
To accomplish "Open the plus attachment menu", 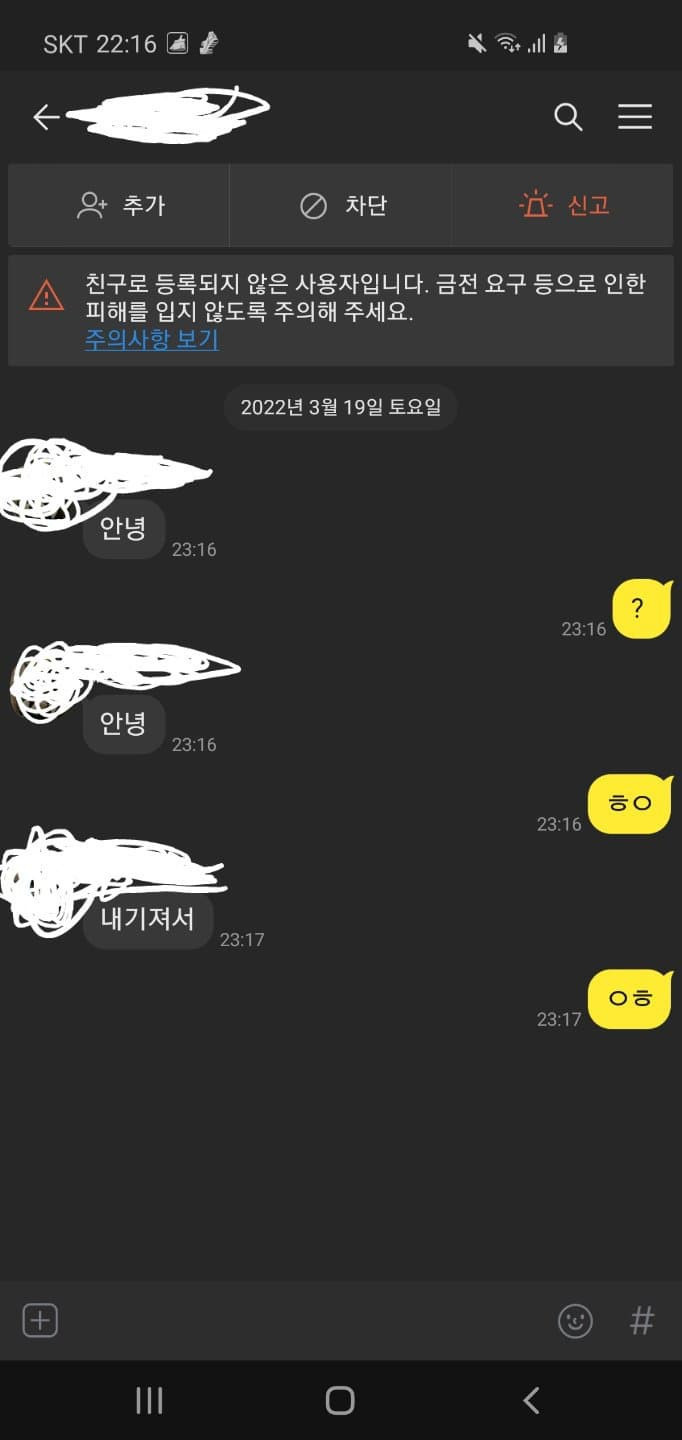I will pos(40,1321).
